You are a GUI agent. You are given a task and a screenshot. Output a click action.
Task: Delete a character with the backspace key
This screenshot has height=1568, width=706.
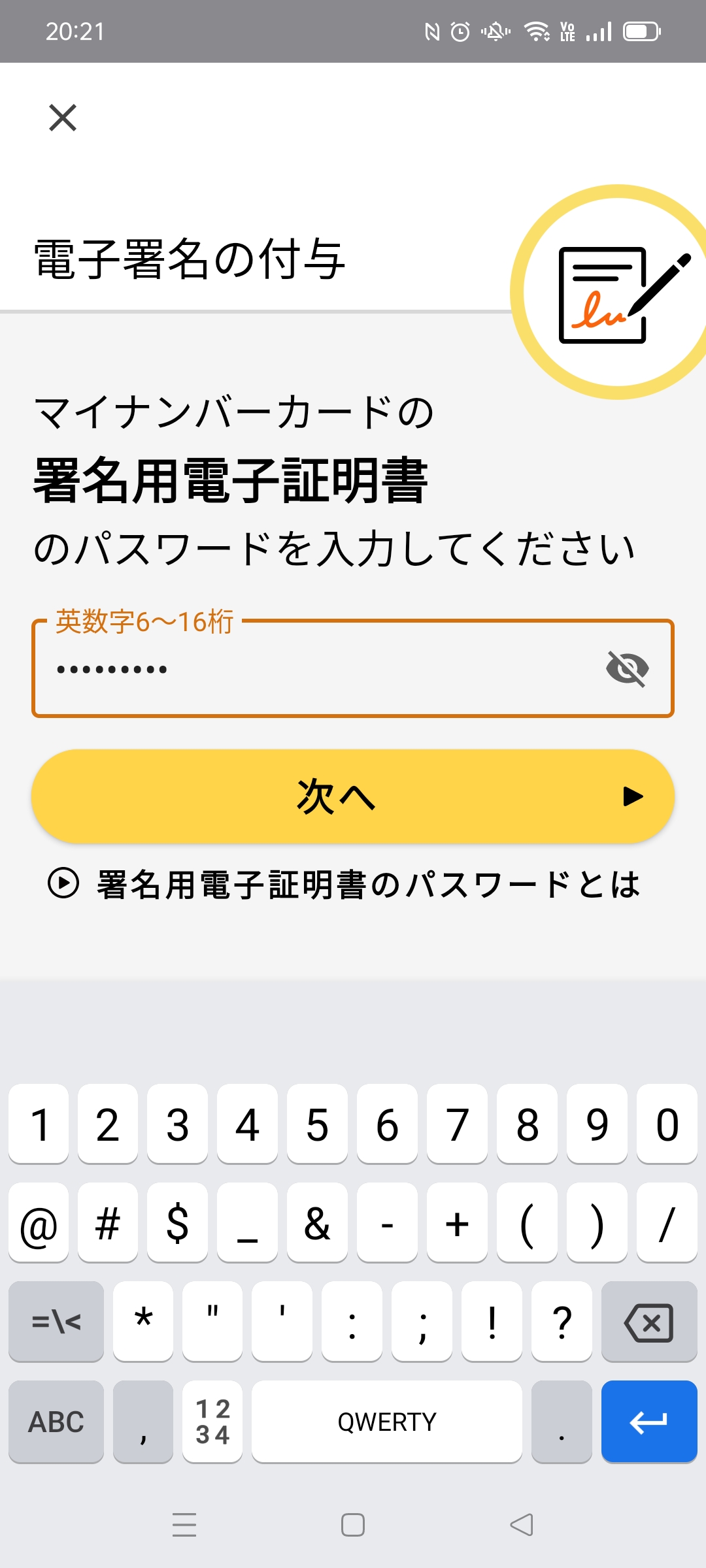[x=649, y=1322]
